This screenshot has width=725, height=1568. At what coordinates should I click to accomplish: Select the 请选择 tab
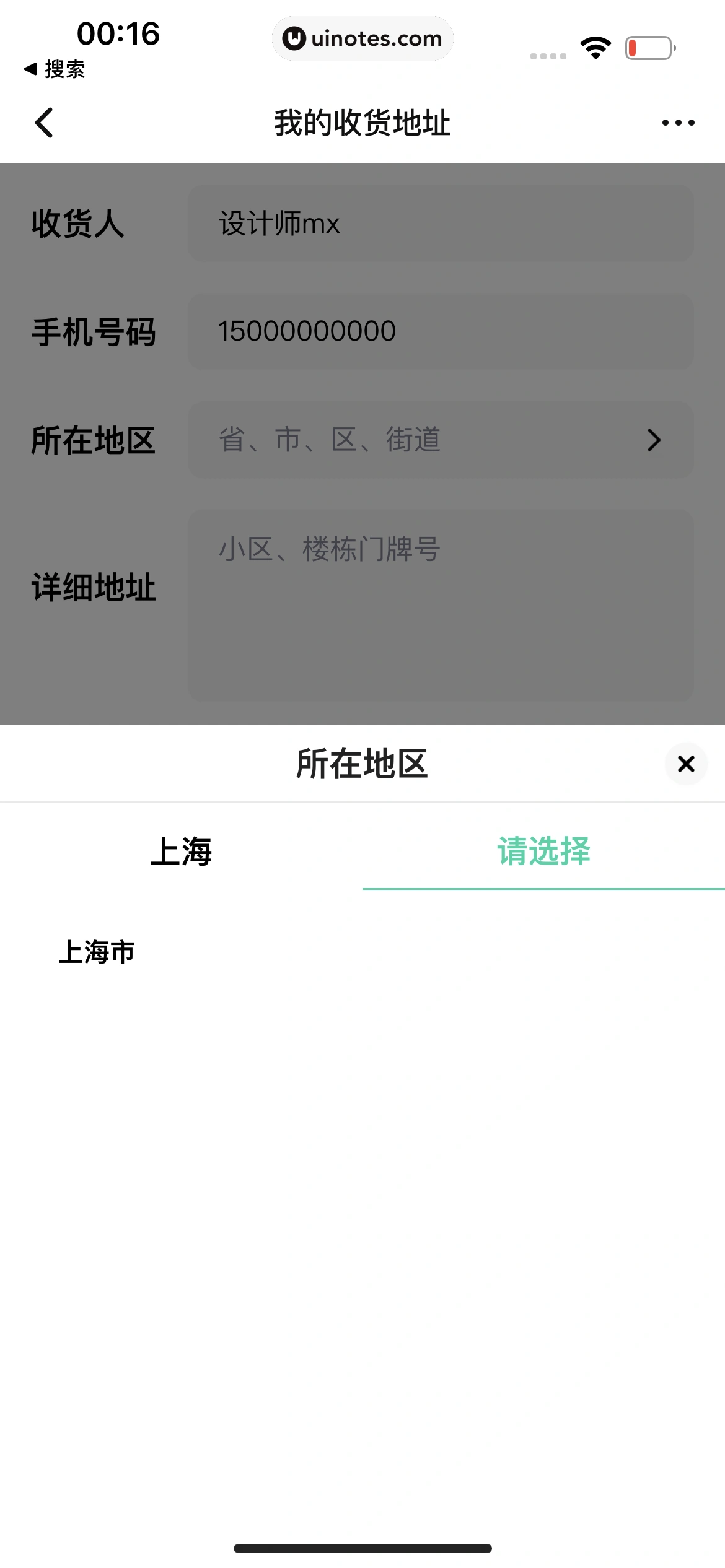(543, 851)
